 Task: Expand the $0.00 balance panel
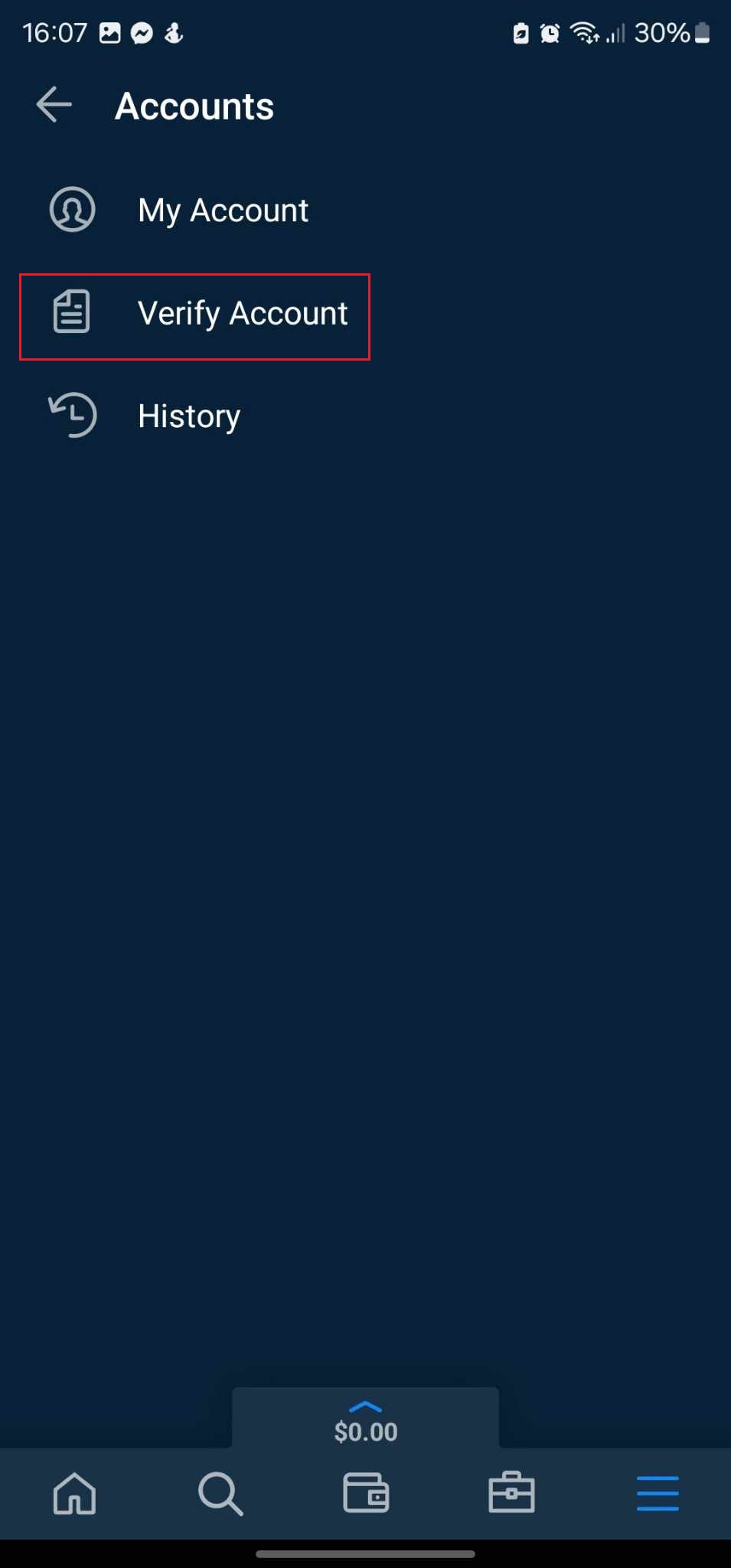click(365, 1421)
